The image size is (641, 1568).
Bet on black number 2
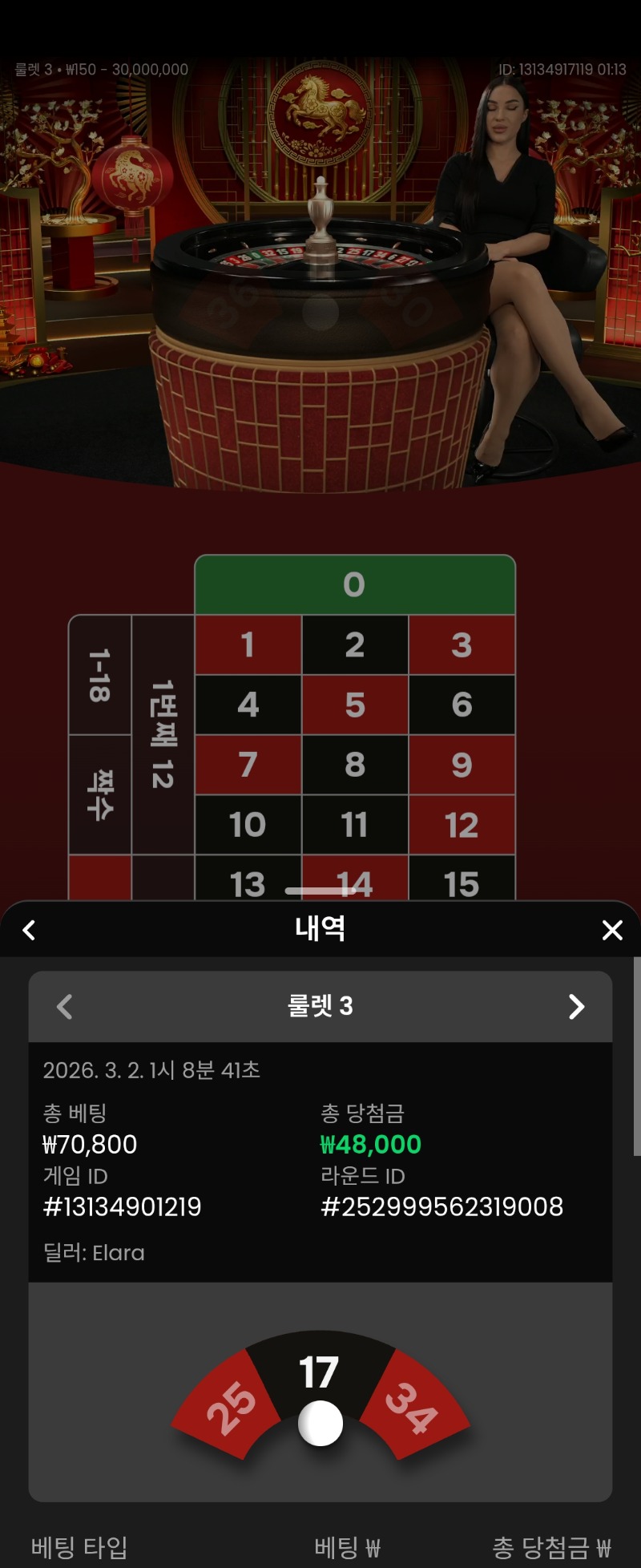pos(355,645)
